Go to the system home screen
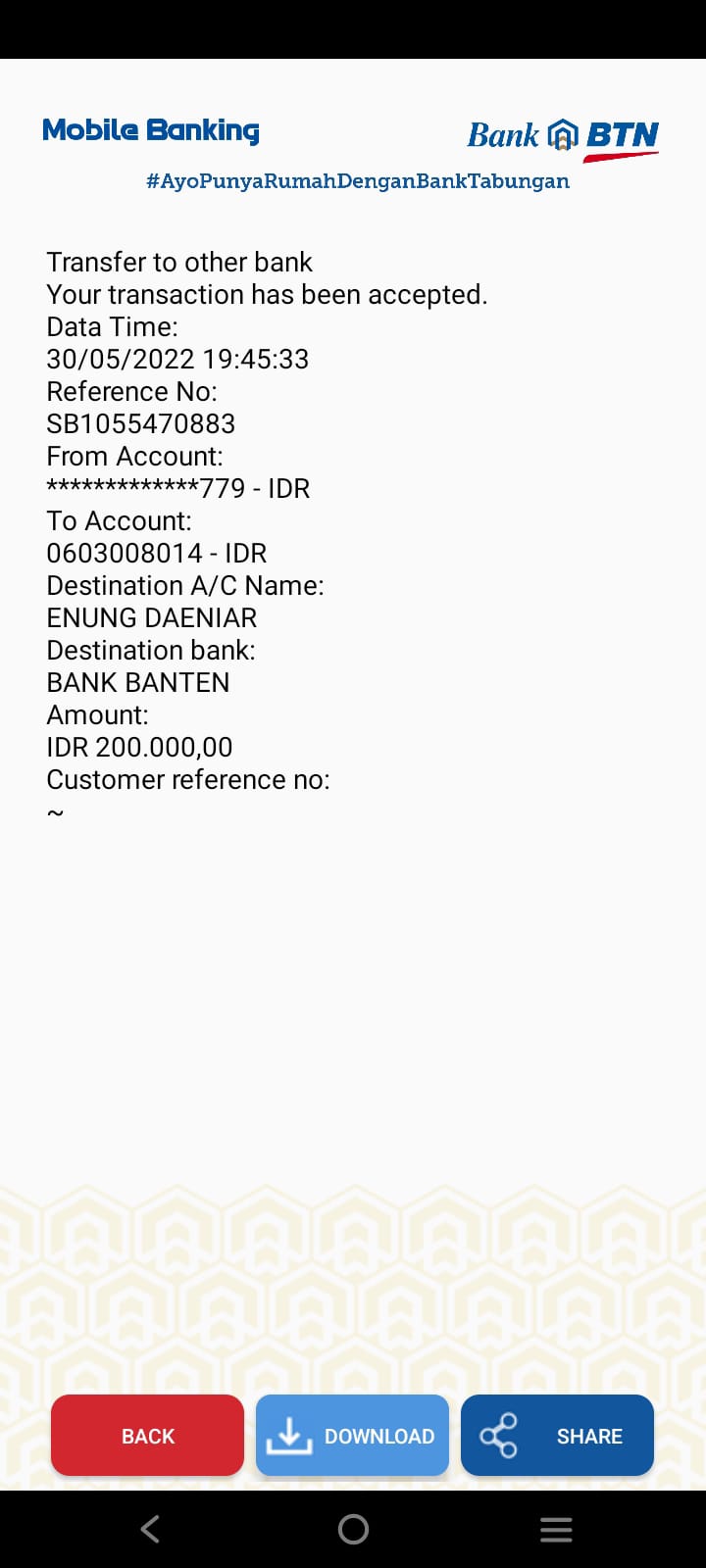The width and height of the screenshot is (706, 1568). pos(353,1529)
